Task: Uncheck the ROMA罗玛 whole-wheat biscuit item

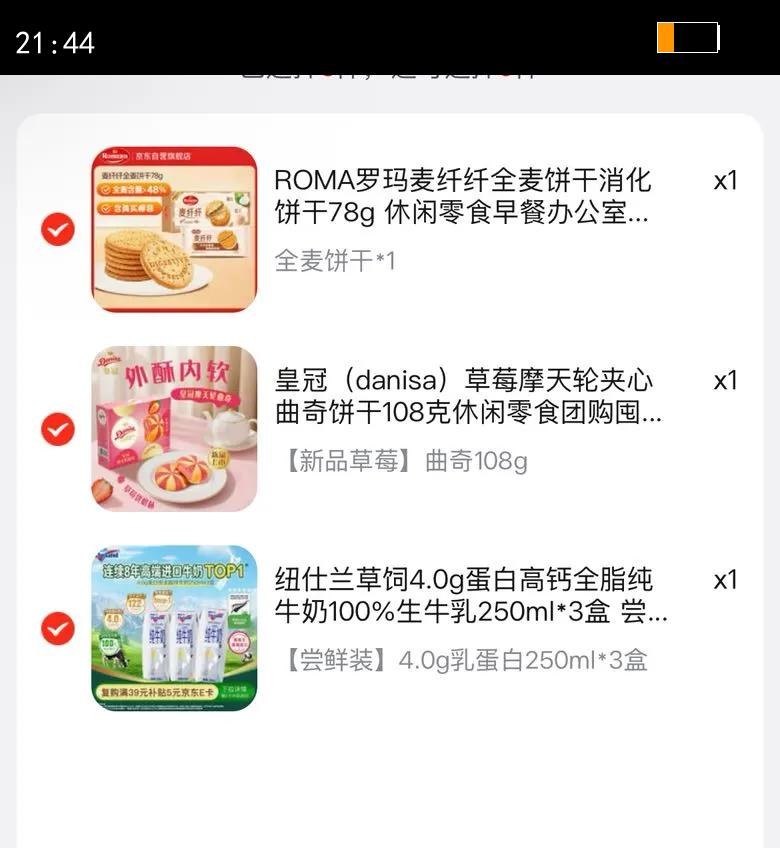Action: (x=58, y=230)
